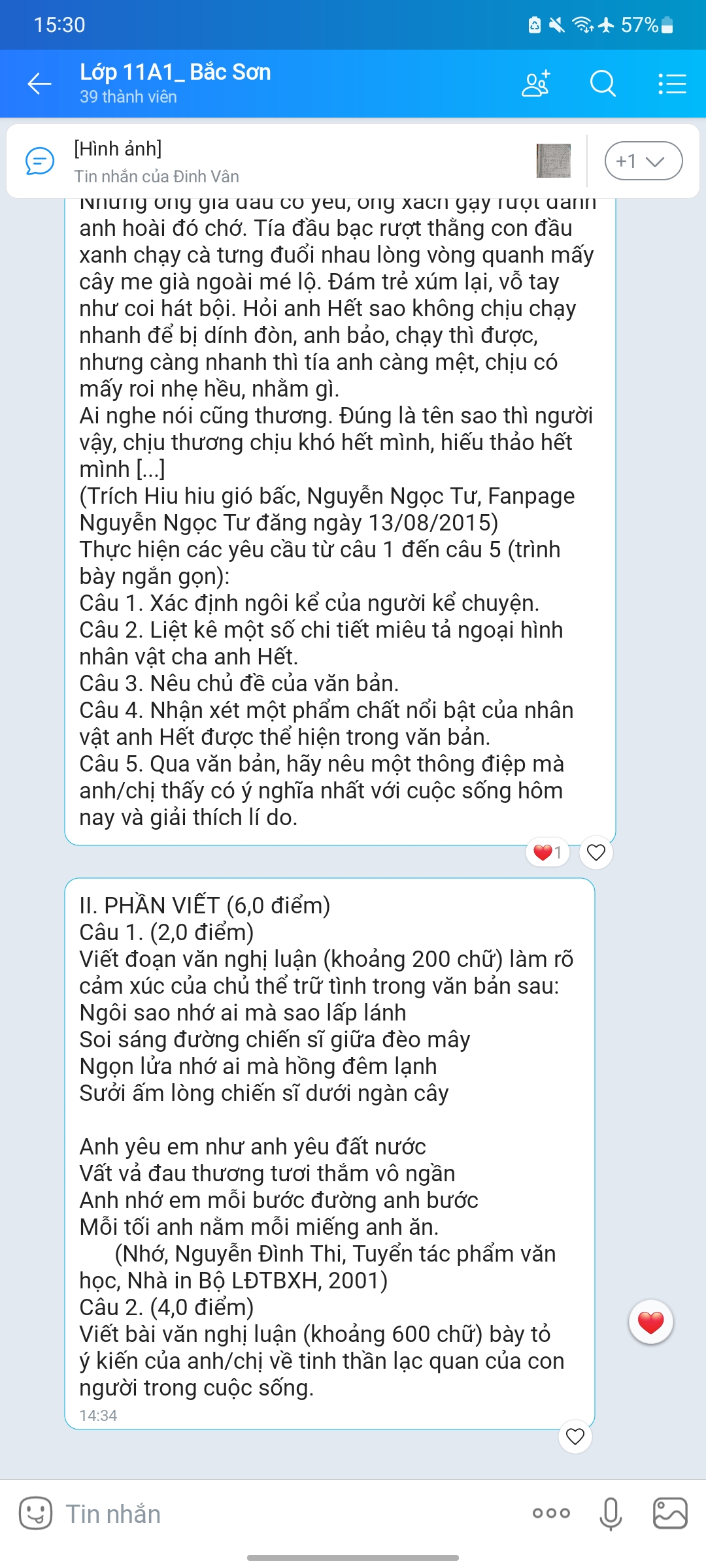View who reacted with one heart
This screenshot has width=706, height=1568.
pyautogui.click(x=548, y=852)
